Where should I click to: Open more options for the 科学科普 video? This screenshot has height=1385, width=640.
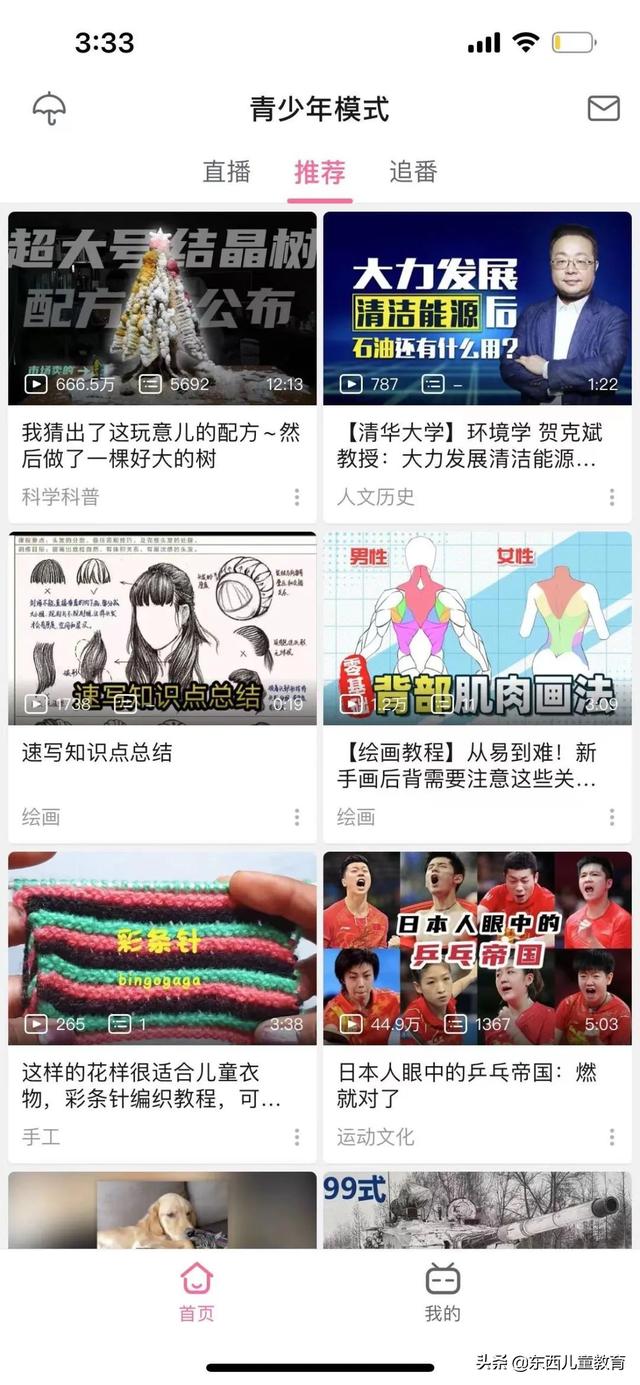click(x=297, y=497)
